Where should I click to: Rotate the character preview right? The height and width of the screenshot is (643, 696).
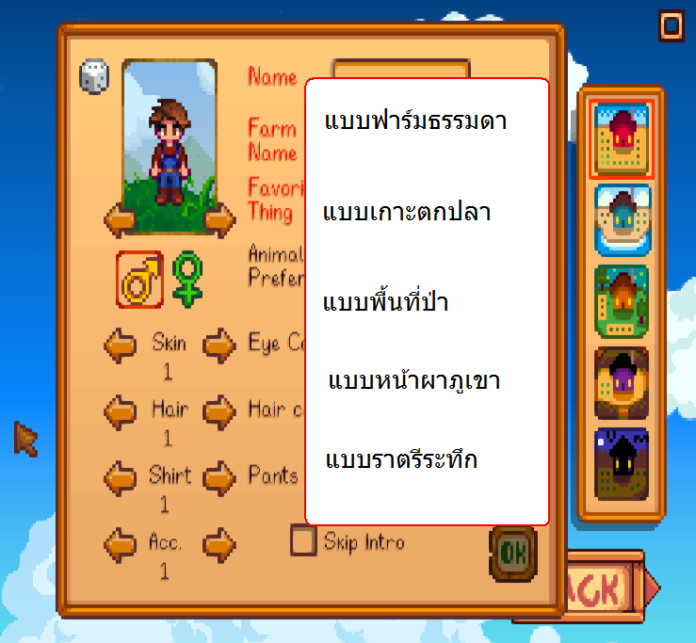[x=220, y=220]
